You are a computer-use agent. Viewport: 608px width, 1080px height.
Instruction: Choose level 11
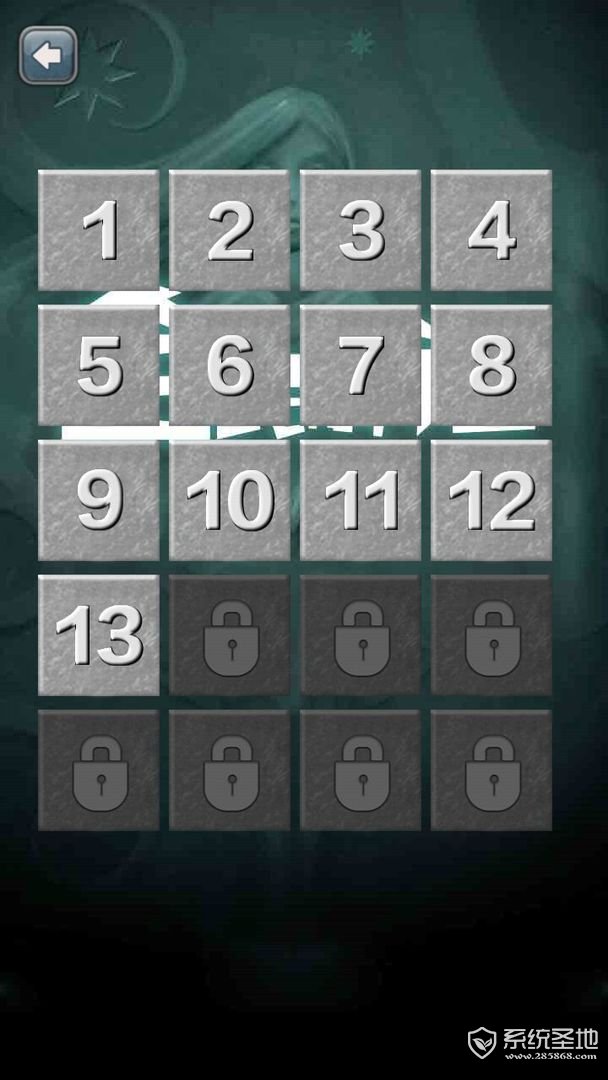[x=360, y=500]
